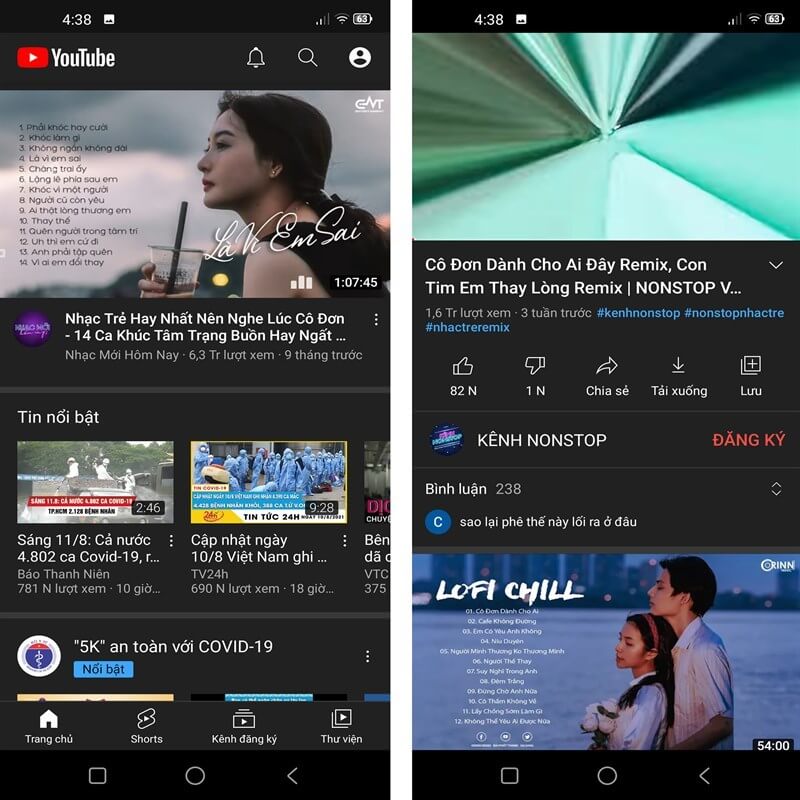Save the video with Lưu
The height and width of the screenshot is (800, 800).
751,376
